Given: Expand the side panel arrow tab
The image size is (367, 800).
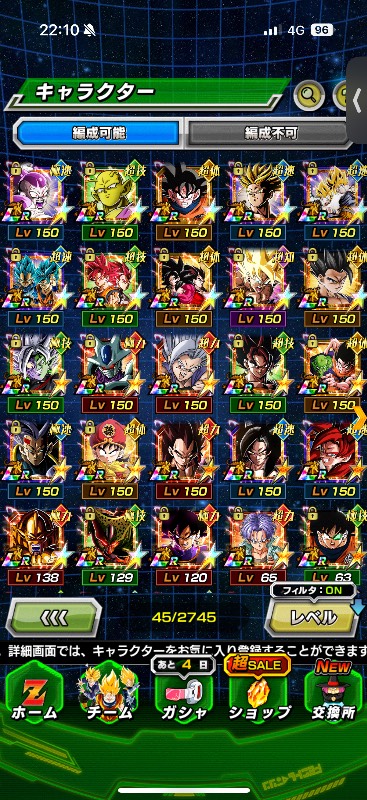Looking at the screenshot, I should tap(357, 100).
